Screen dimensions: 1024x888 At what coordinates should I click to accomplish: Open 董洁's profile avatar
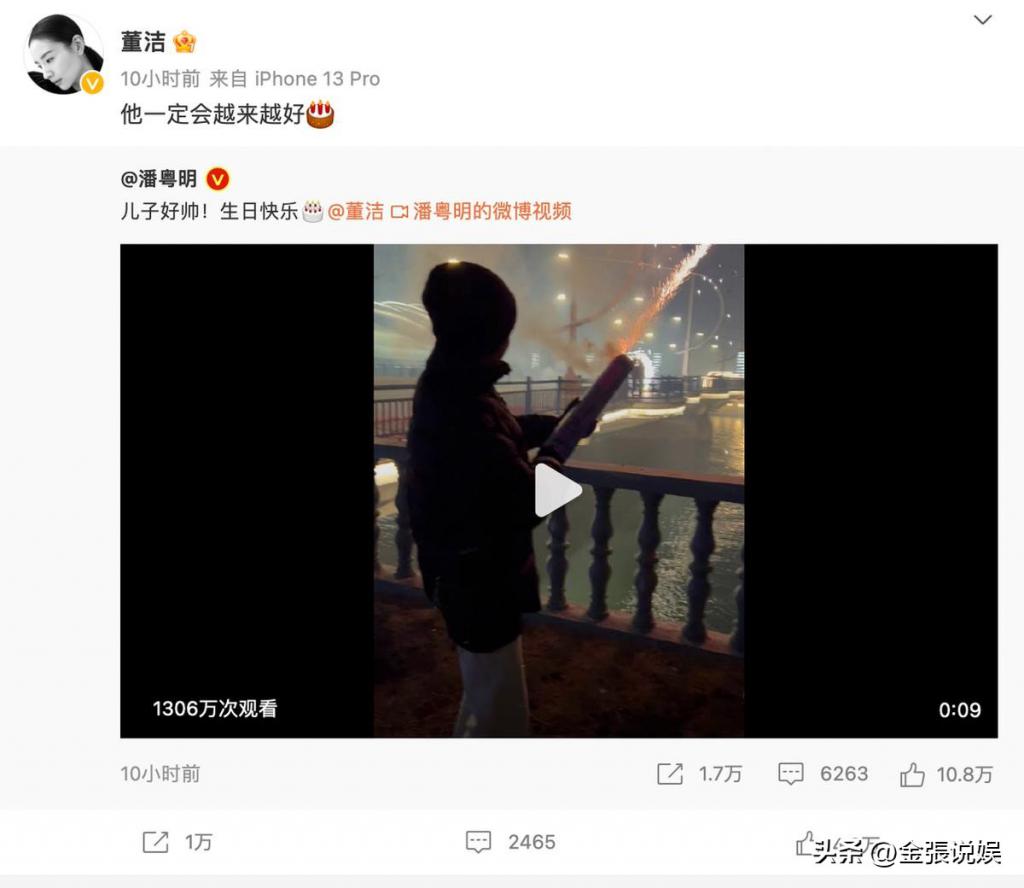pyautogui.click(x=63, y=55)
